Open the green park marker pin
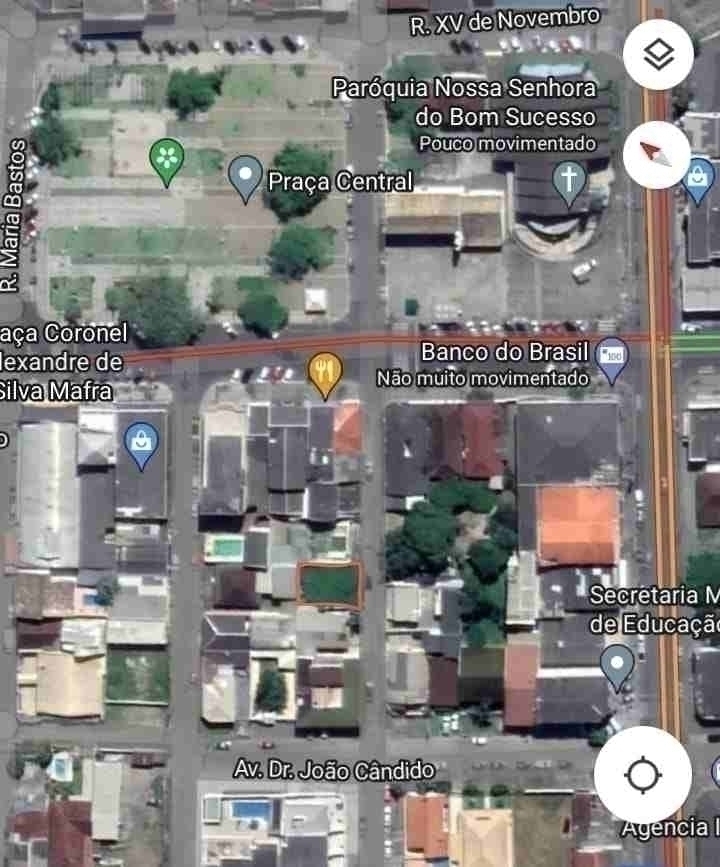Screen dimensions: 720x867 (x=167, y=161)
